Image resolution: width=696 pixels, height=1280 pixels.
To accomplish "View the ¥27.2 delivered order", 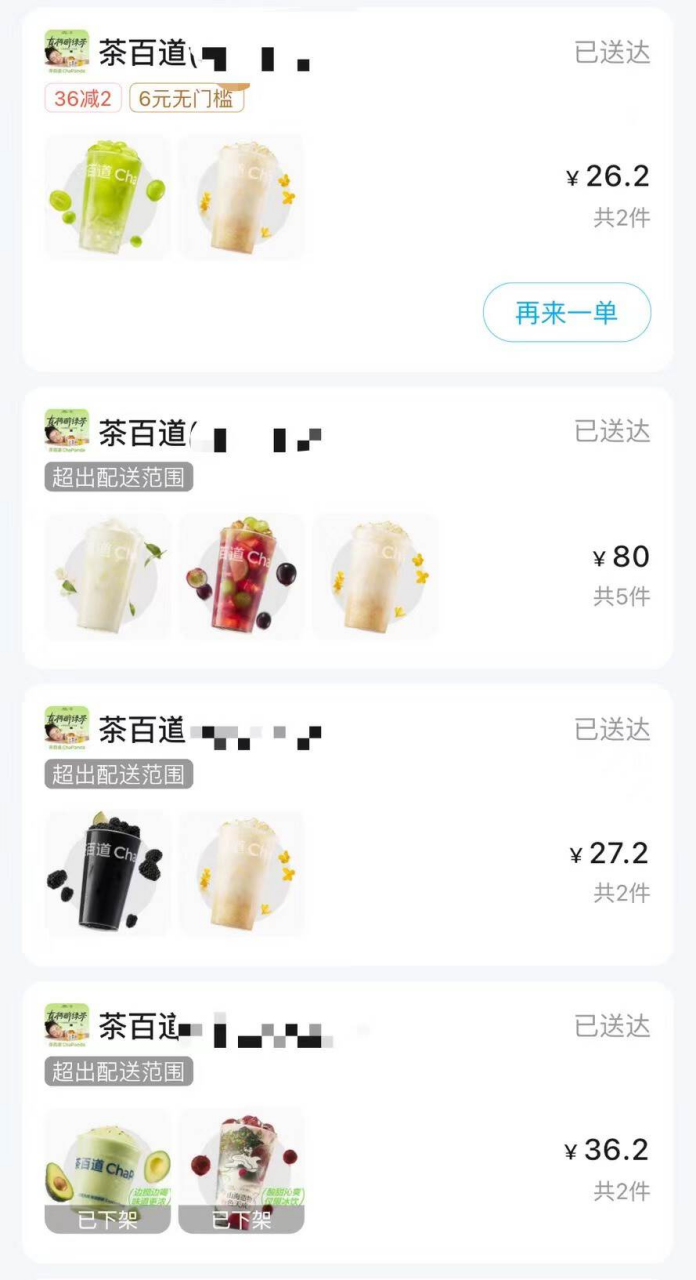I will pyautogui.click(x=608, y=854).
